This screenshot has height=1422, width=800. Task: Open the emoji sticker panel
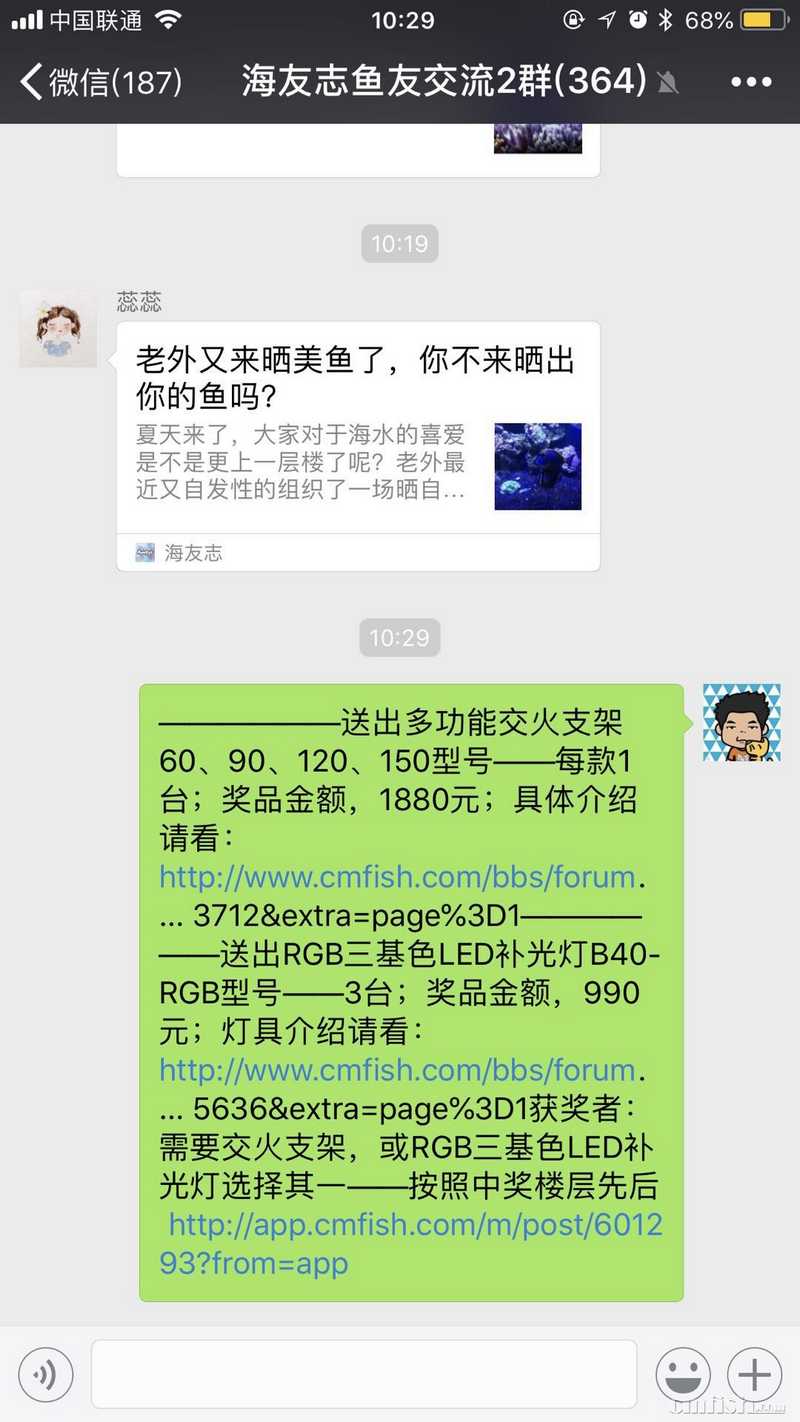coord(682,1374)
